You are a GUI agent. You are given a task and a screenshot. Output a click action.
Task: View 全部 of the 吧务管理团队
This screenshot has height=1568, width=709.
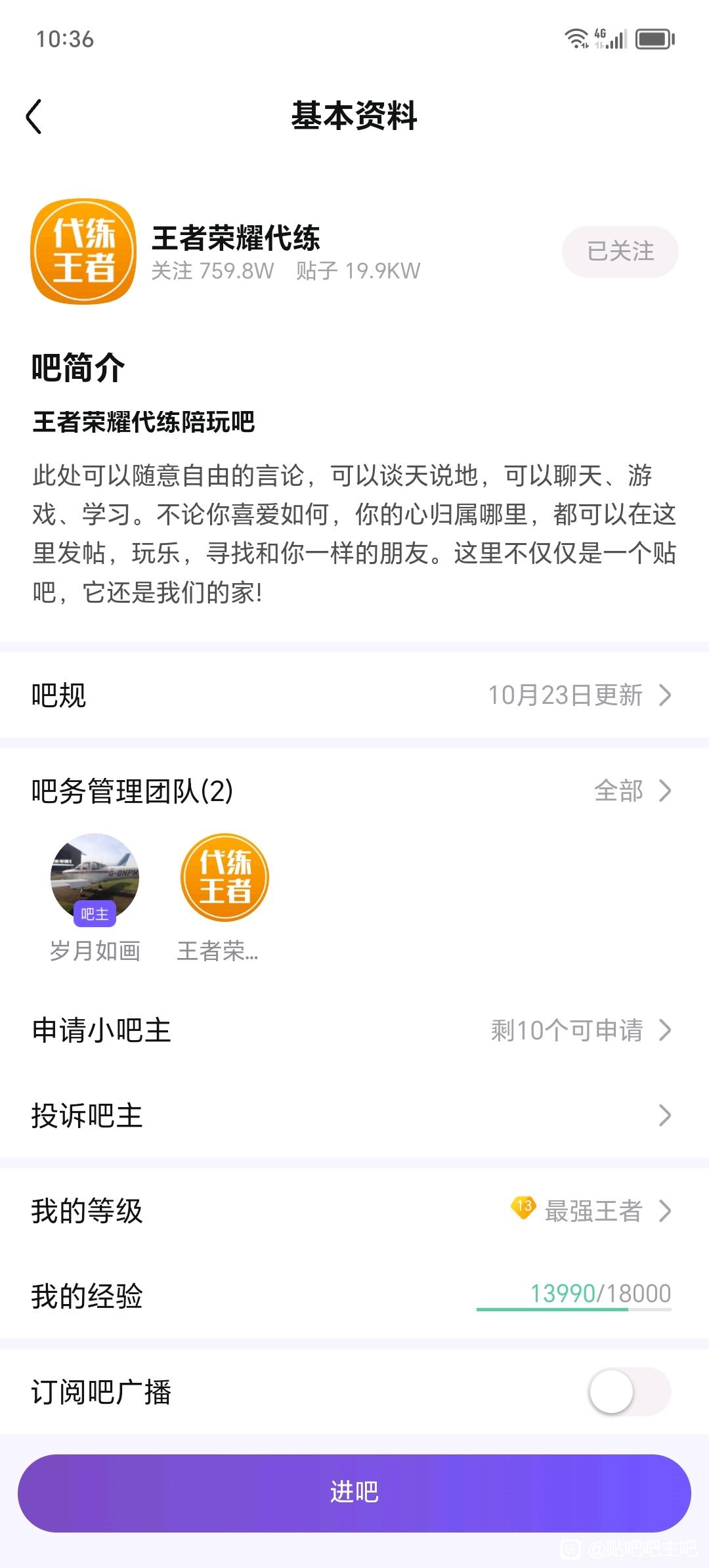[x=632, y=791]
